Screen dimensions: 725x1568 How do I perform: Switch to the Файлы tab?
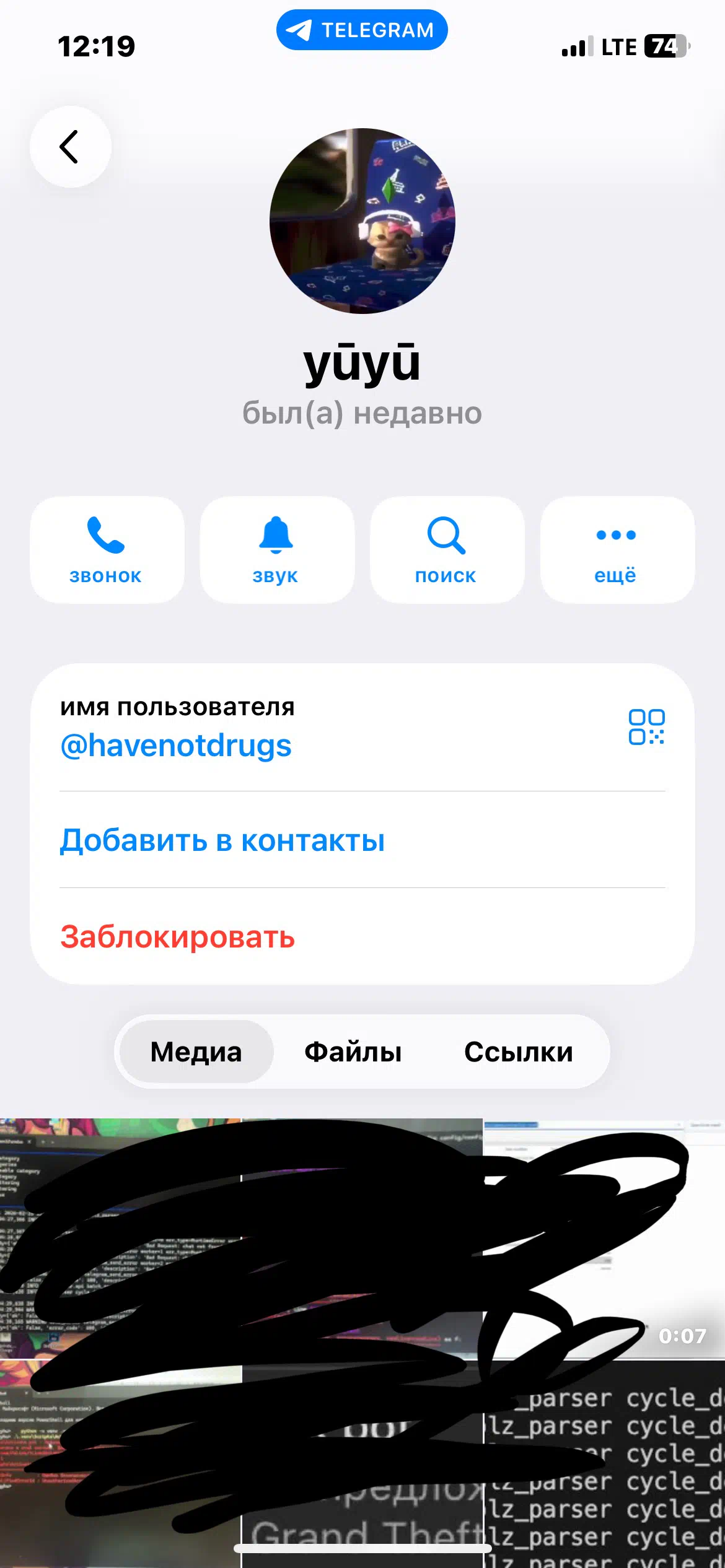[353, 1052]
